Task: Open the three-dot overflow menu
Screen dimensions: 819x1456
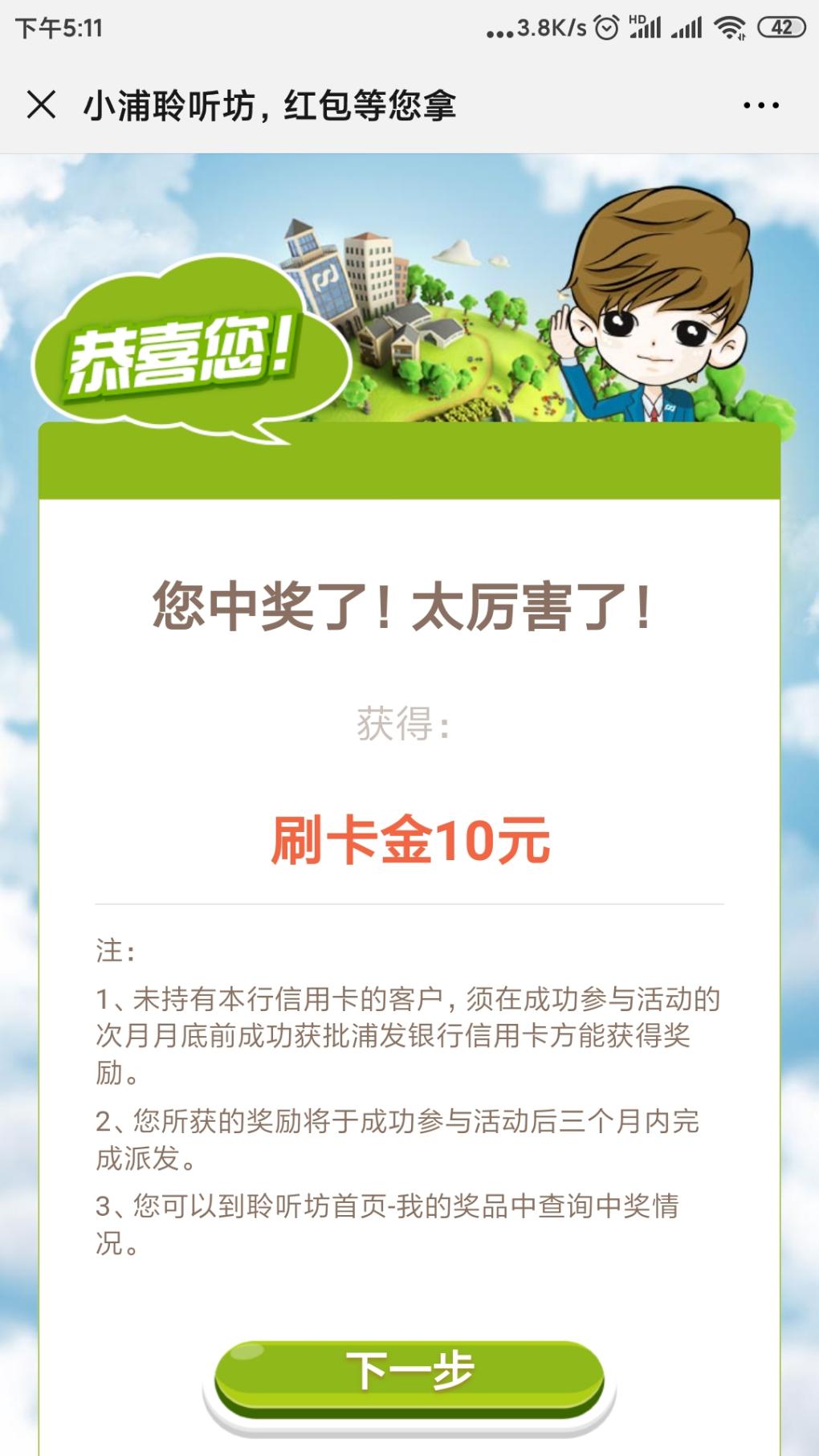Action: (760, 105)
